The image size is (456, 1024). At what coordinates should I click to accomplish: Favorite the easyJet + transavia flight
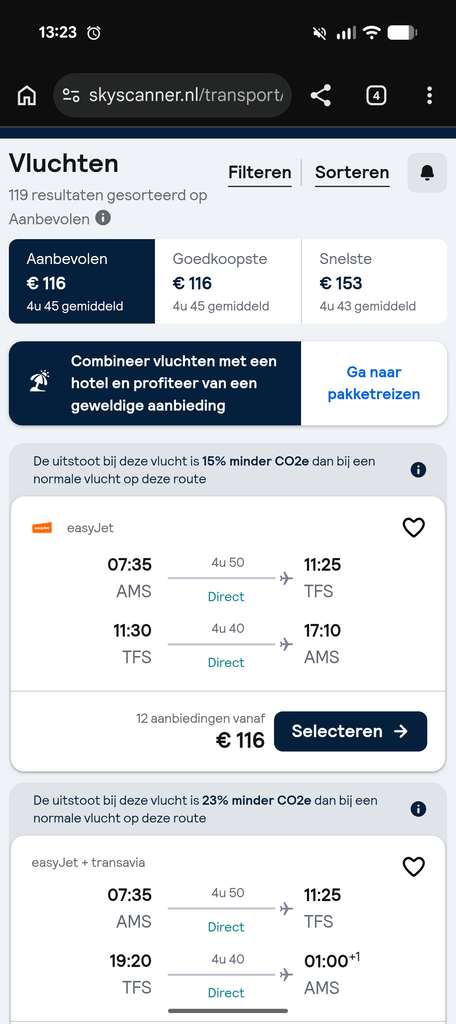pos(414,867)
